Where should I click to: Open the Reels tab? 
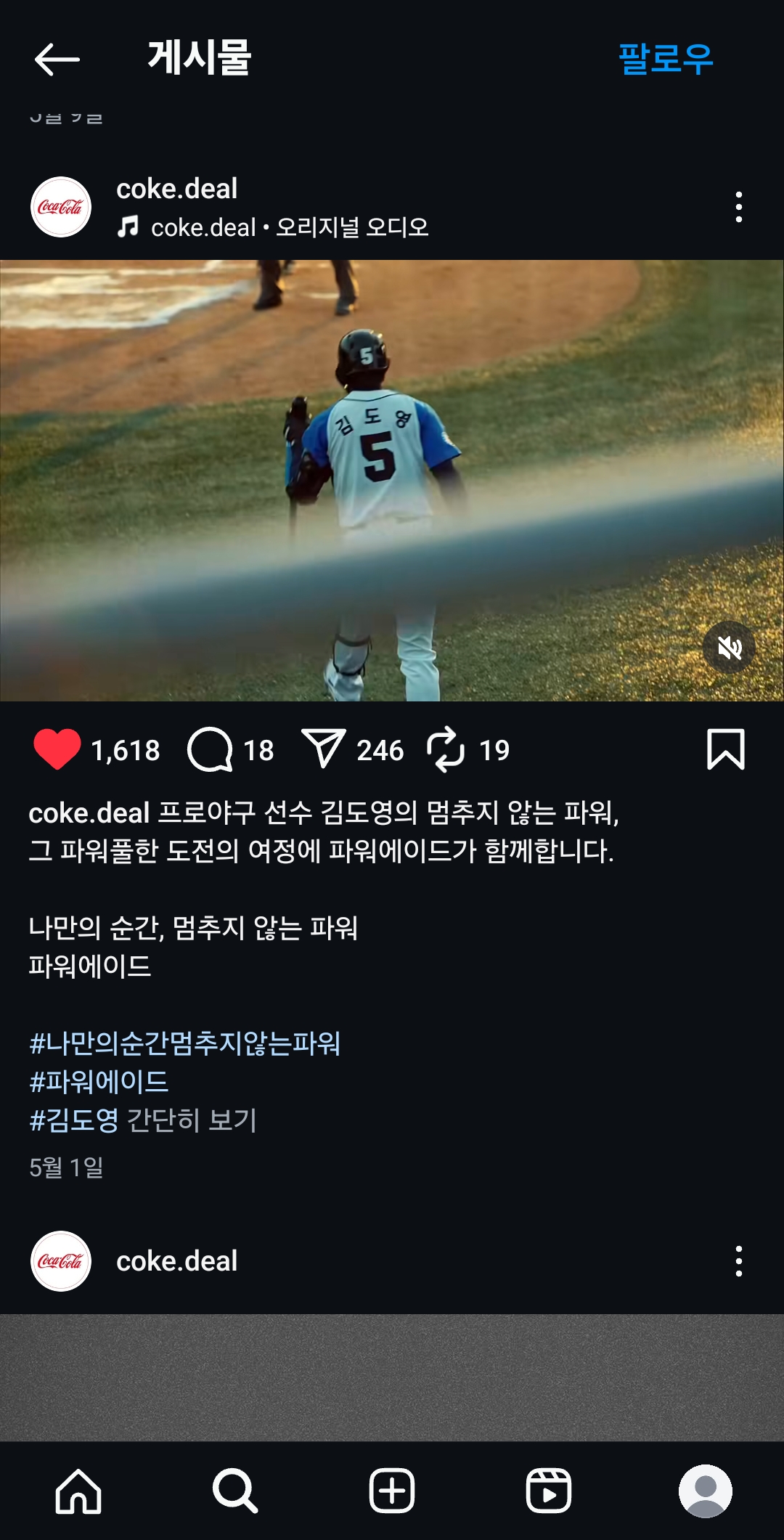click(x=548, y=1491)
